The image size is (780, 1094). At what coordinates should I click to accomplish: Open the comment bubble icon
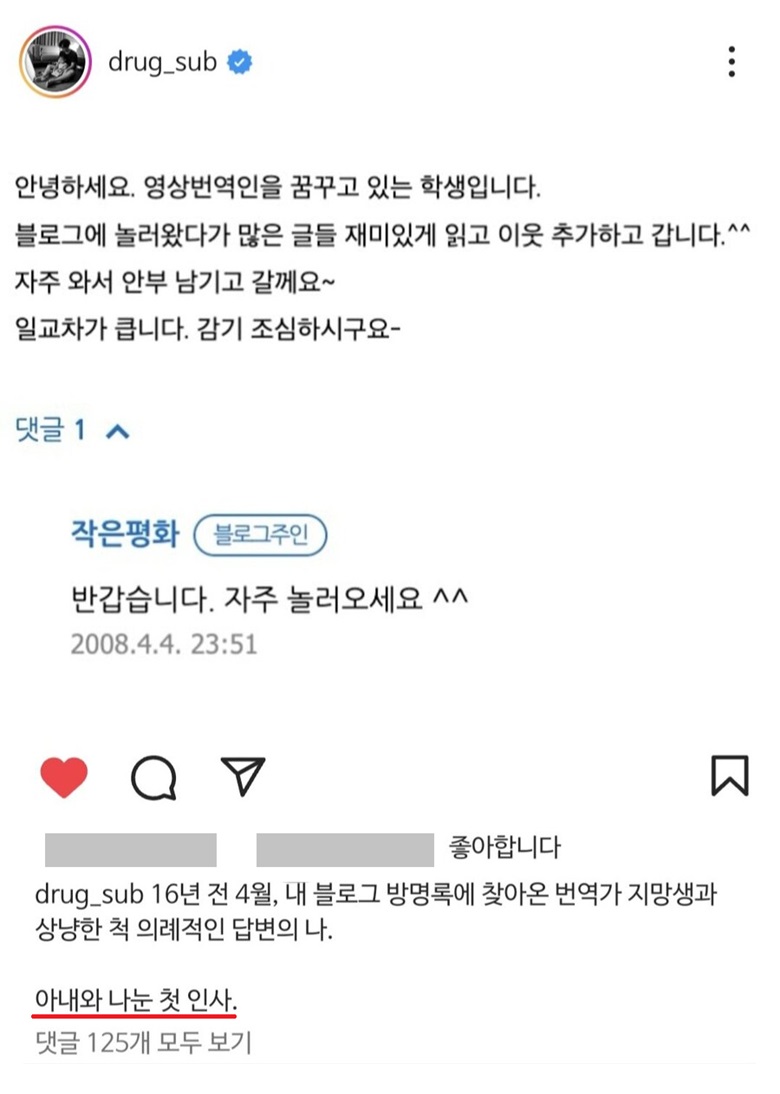154,776
